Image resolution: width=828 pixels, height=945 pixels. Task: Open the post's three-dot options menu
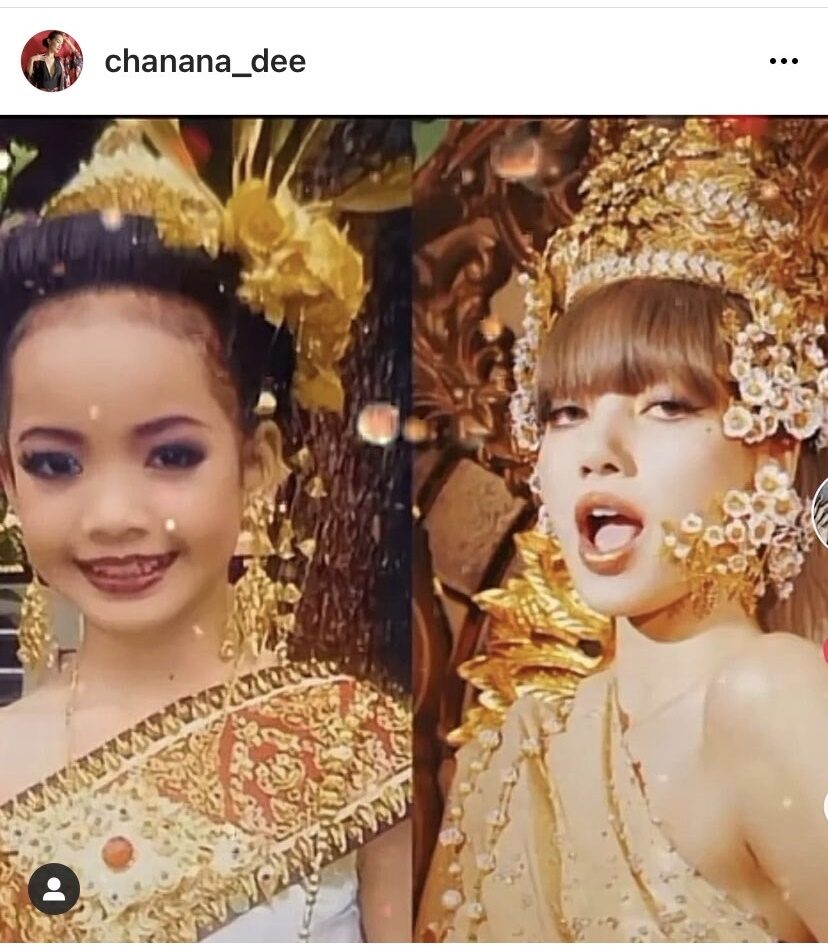coord(783,62)
